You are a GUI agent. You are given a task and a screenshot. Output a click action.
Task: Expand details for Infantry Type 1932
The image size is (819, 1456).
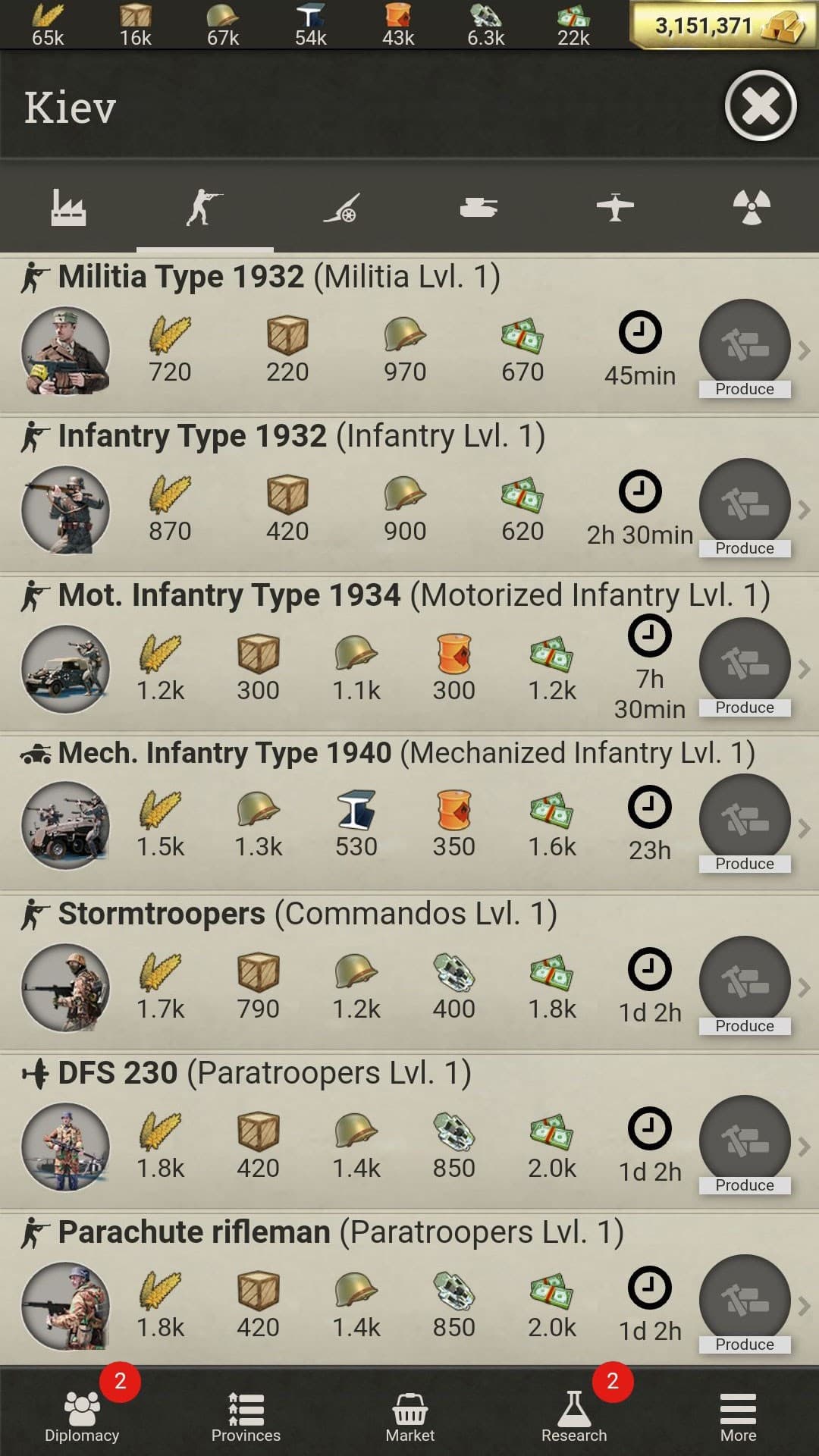806,510
